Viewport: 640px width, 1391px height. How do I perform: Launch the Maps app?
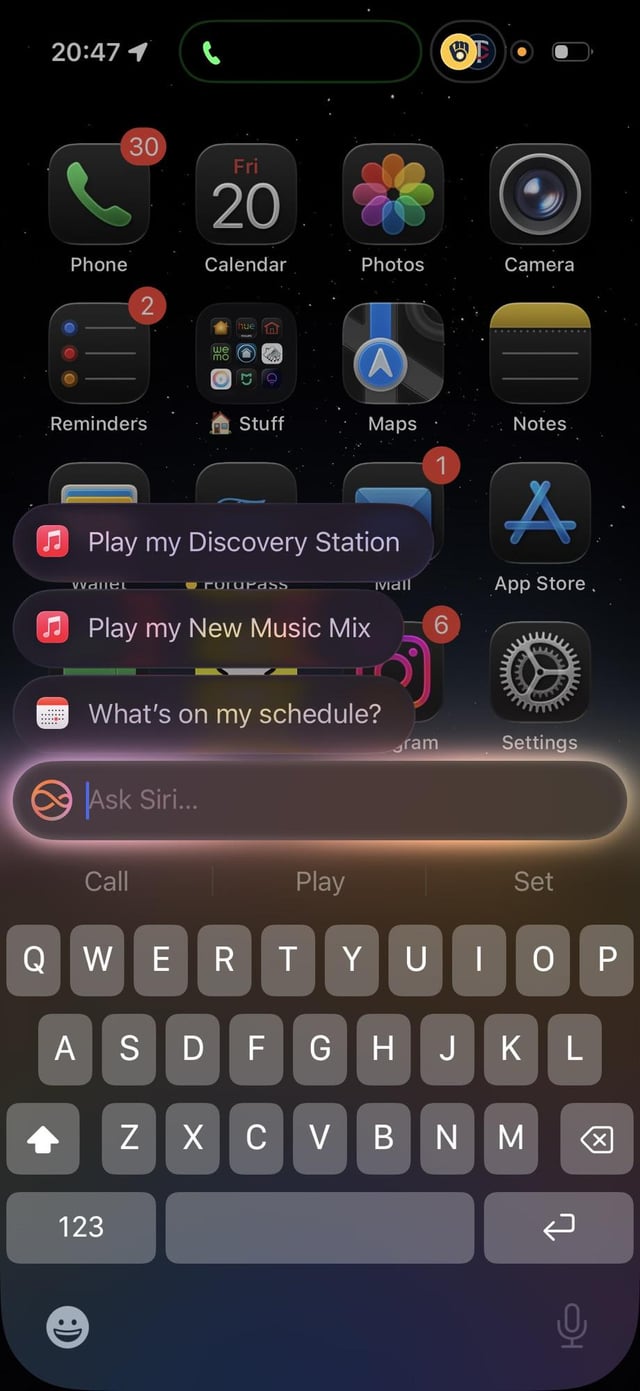pyautogui.click(x=393, y=353)
